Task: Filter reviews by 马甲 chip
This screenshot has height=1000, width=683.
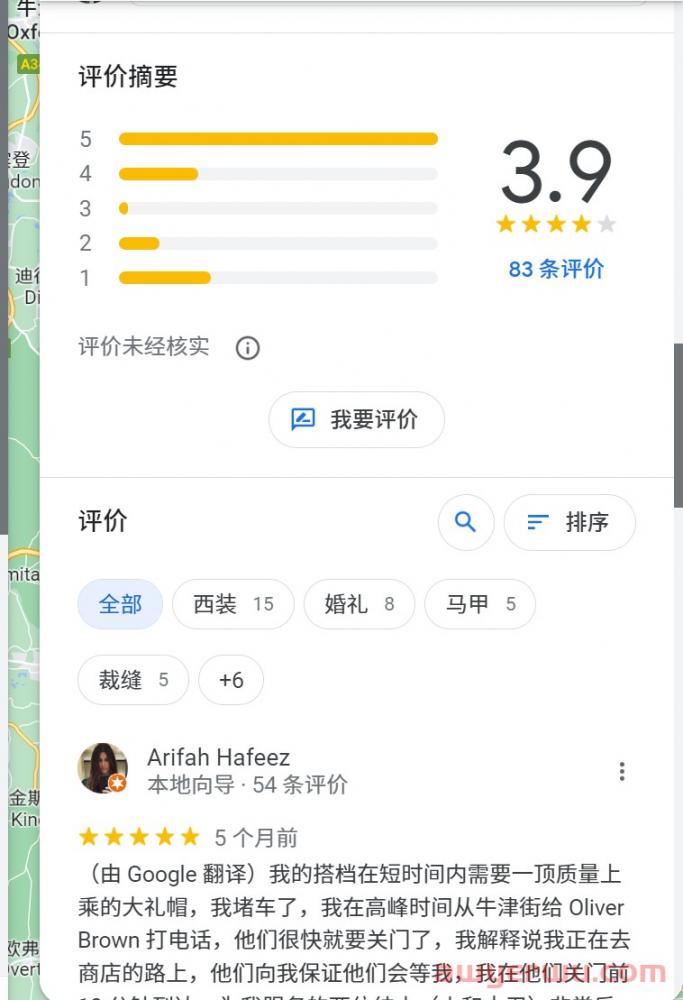Action: (480, 604)
